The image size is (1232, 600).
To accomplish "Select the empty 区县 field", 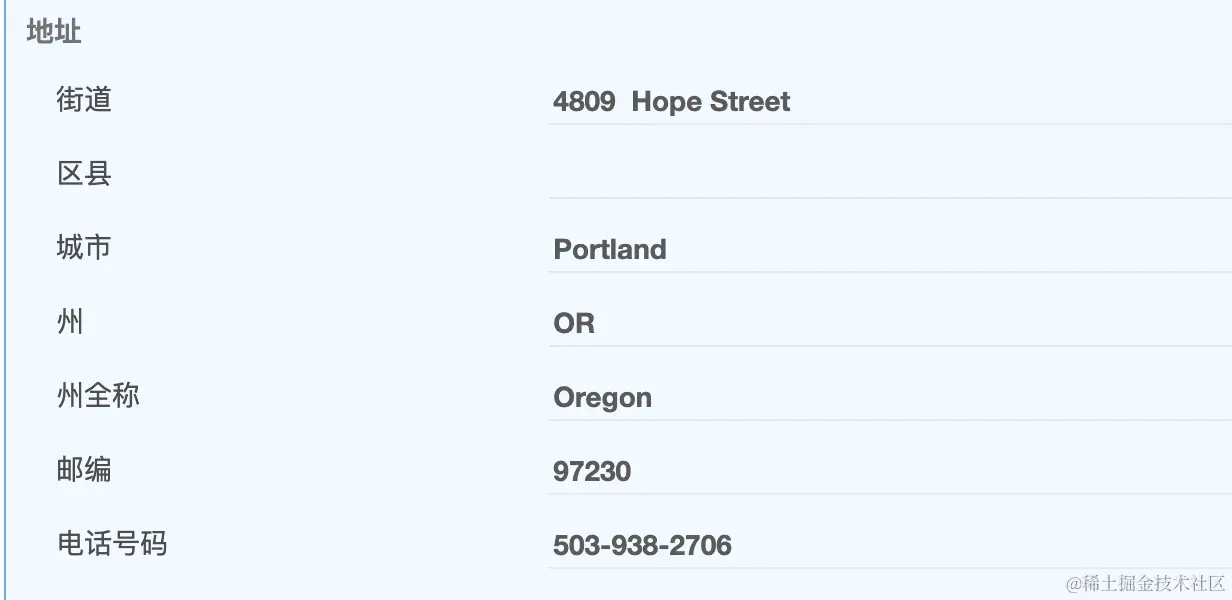I will click(888, 176).
